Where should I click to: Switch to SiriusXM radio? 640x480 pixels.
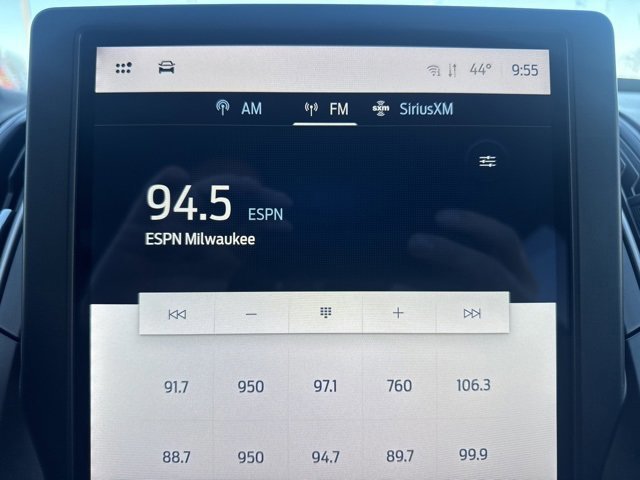412,108
